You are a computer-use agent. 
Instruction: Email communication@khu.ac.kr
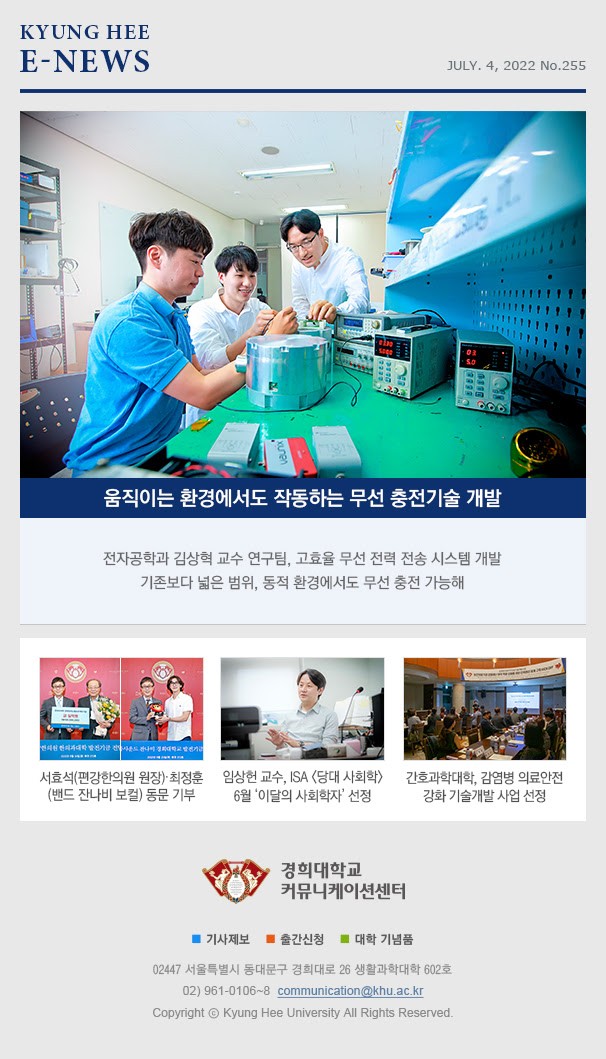(350, 991)
